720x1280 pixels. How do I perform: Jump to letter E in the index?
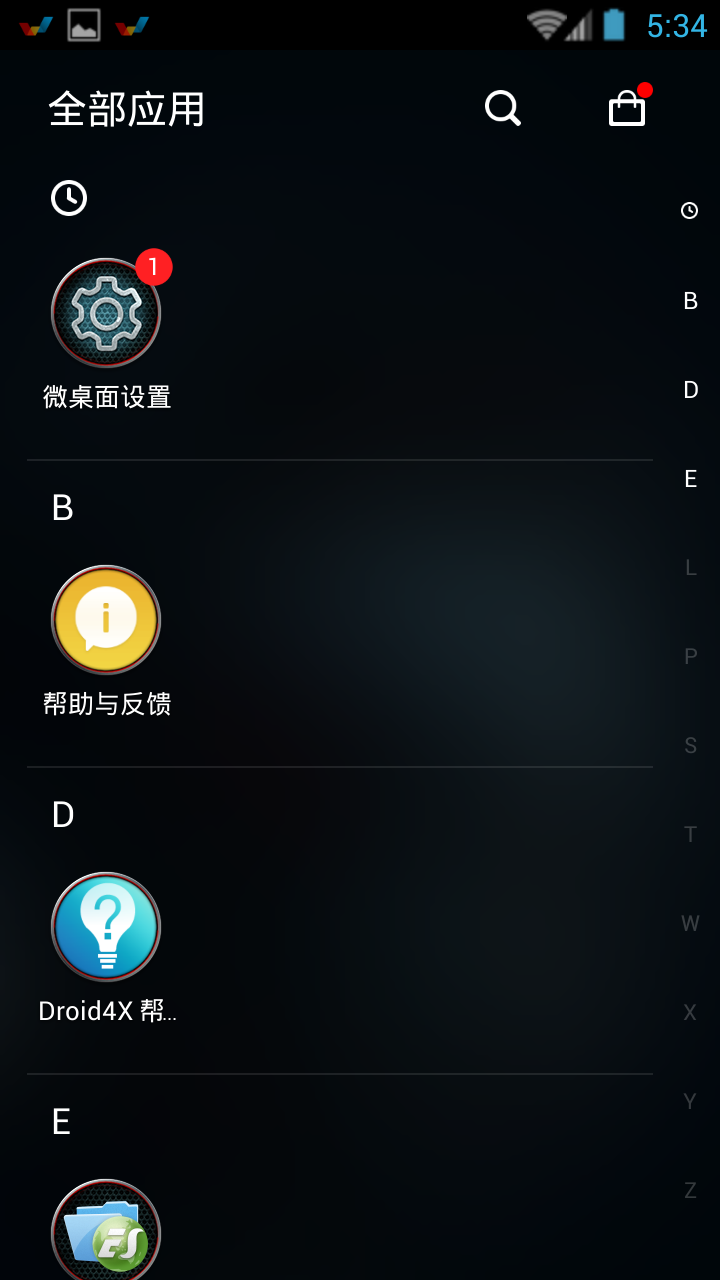(690, 479)
